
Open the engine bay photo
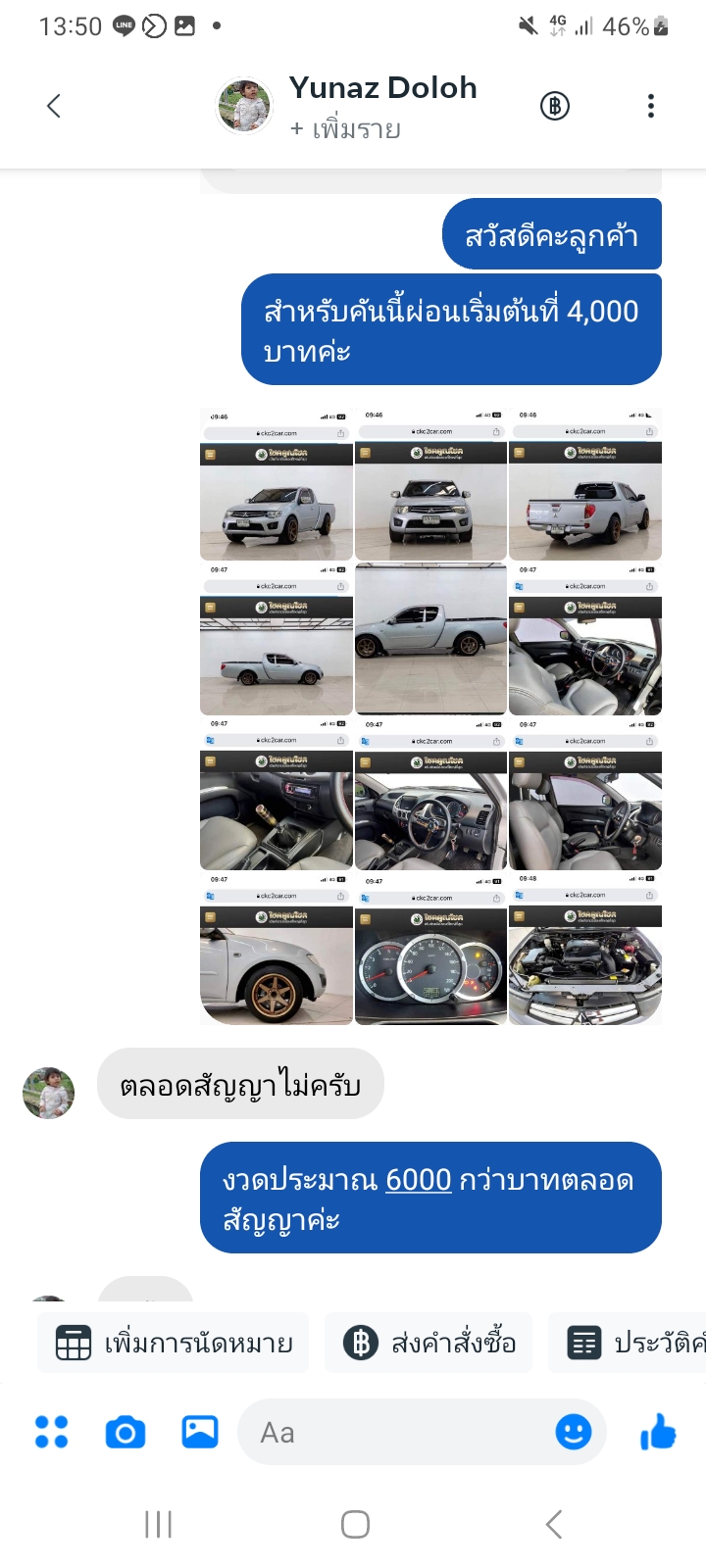click(x=585, y=951)
